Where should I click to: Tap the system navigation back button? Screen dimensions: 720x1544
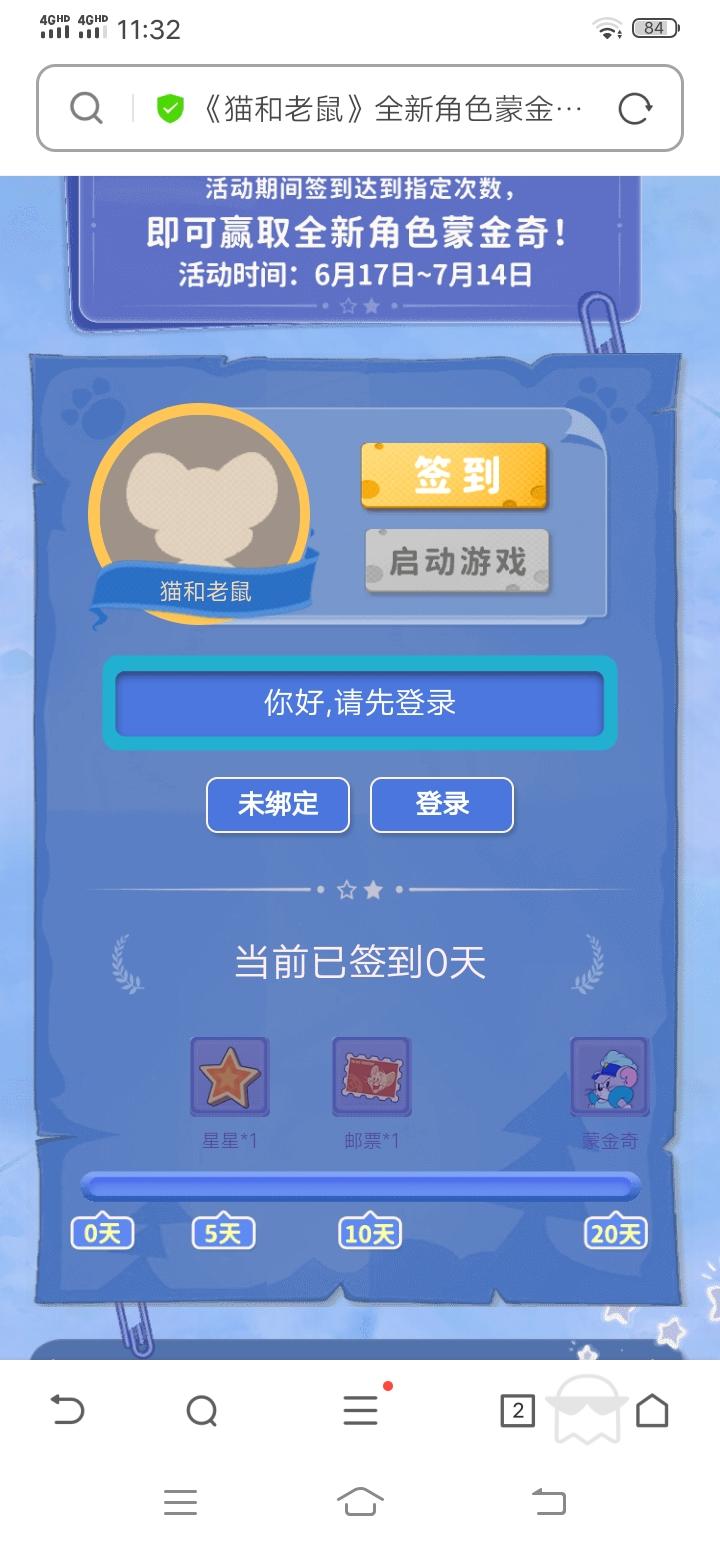[548, 1500]
